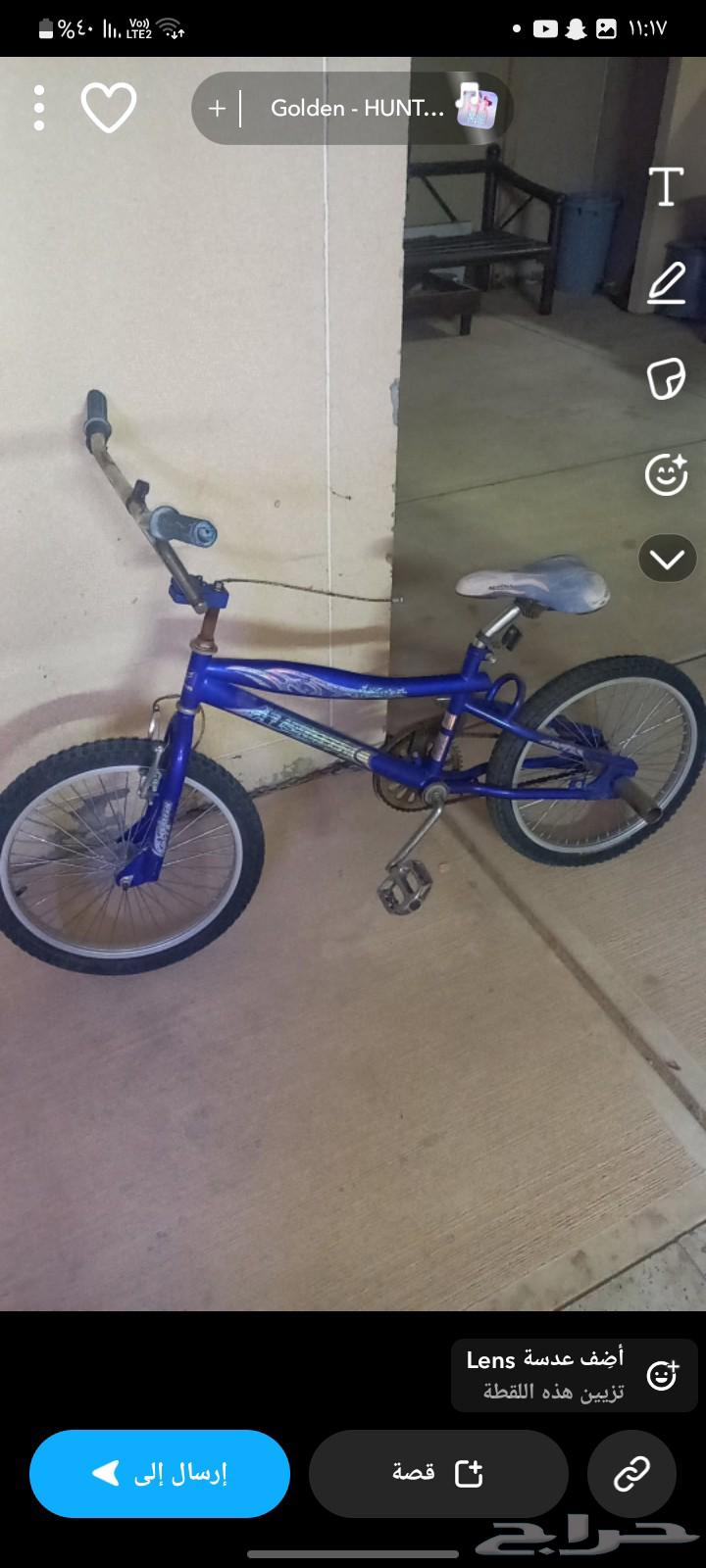Select the pencil drawing tool
This screenshot has width=706, height=1568.
pyautogui.click(x=666, y=283)
